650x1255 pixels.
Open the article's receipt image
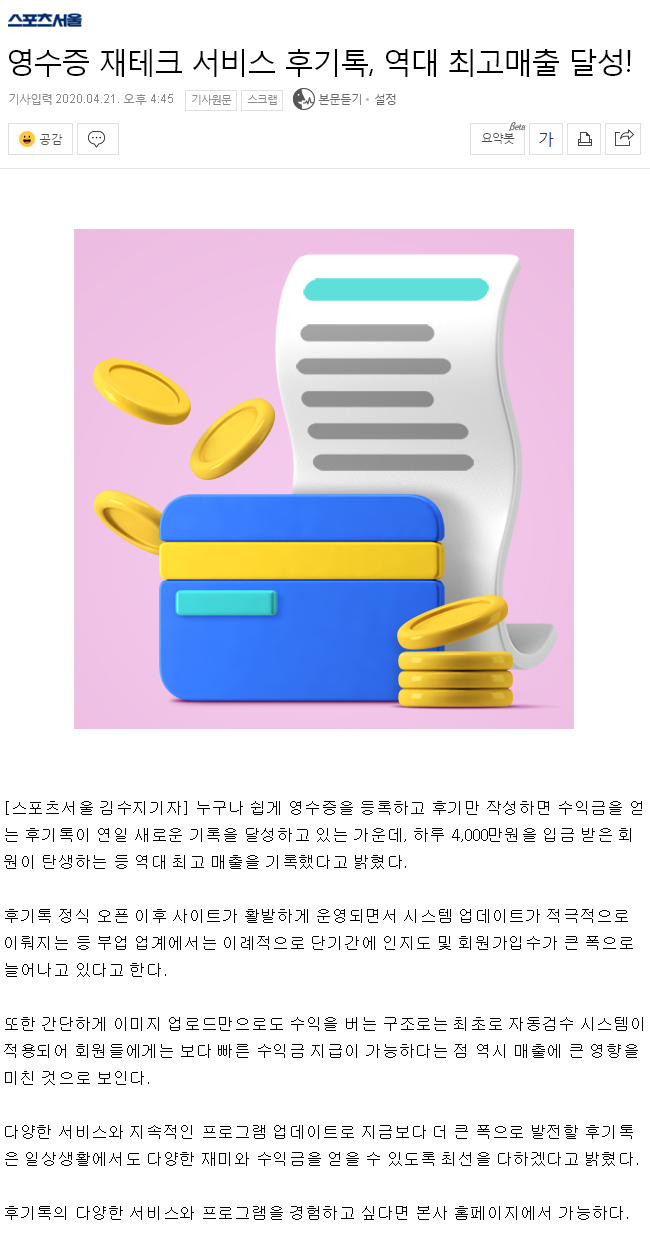pos(324,478)
